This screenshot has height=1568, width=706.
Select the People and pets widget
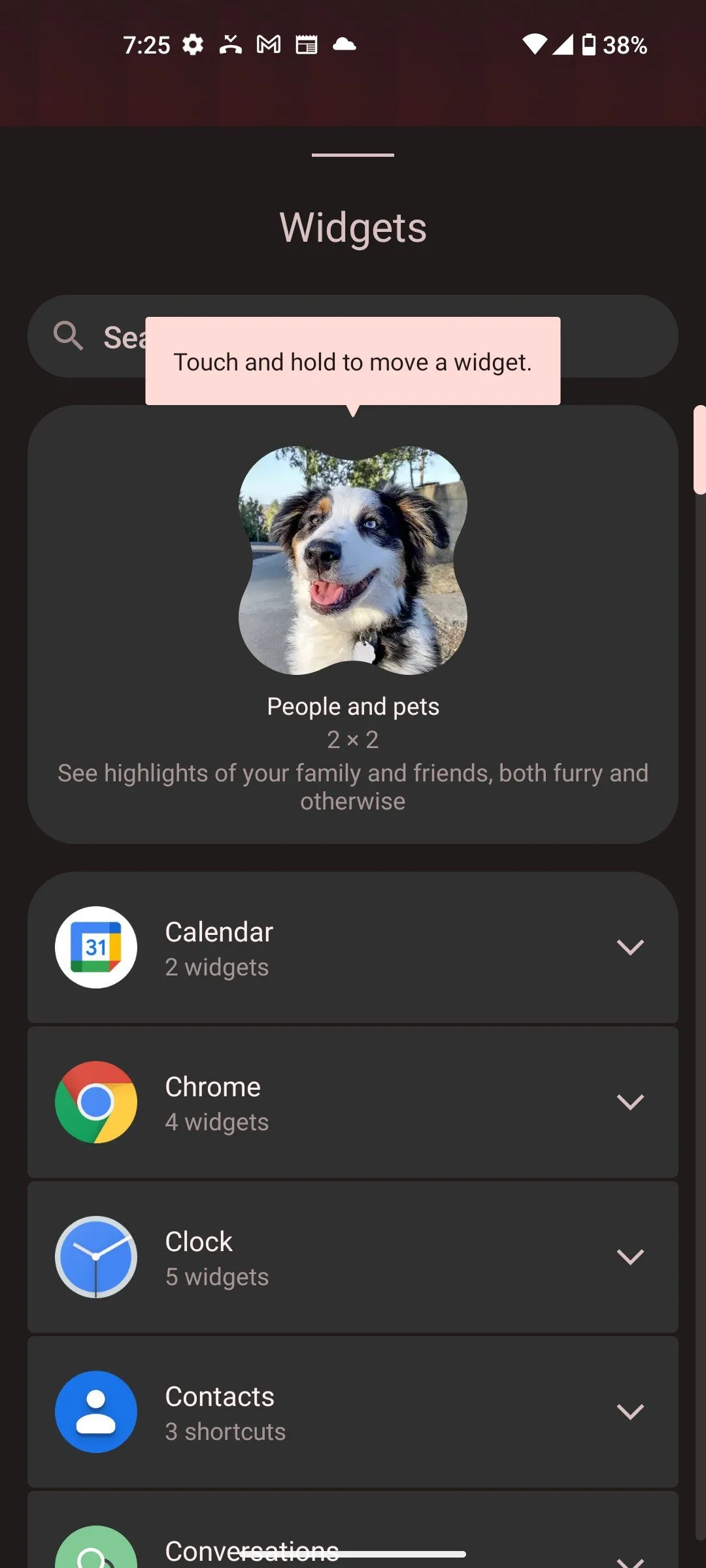point(353,561)
